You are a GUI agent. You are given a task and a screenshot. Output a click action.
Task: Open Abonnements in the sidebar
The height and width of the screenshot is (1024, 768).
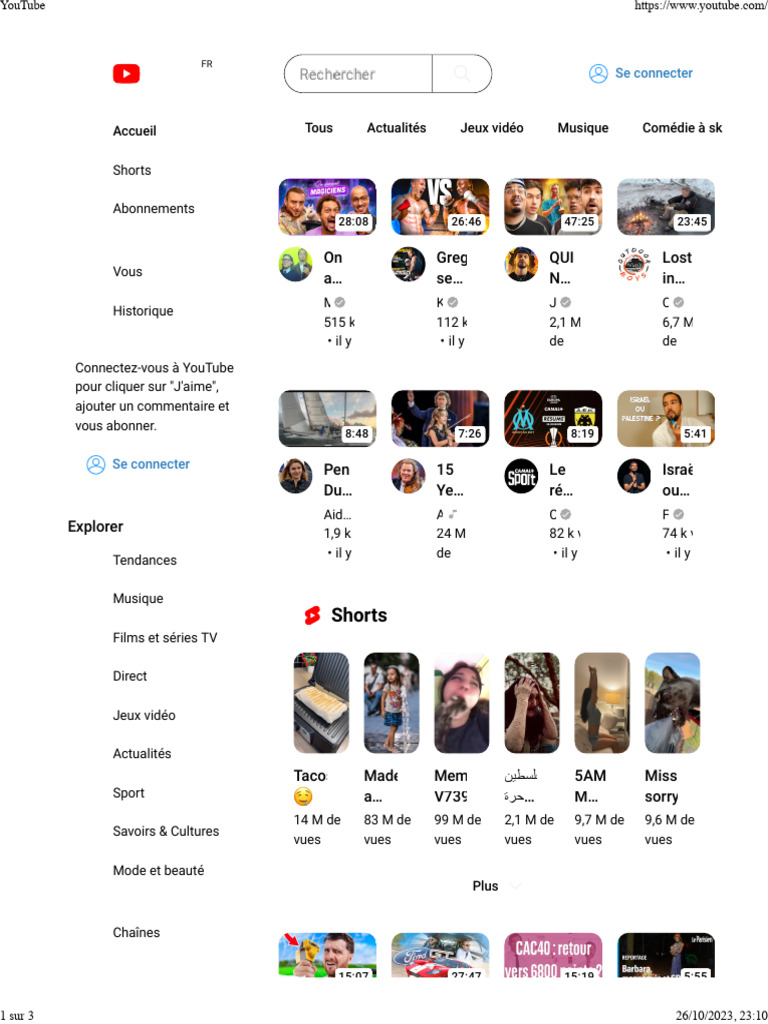(x=153, y=208)
